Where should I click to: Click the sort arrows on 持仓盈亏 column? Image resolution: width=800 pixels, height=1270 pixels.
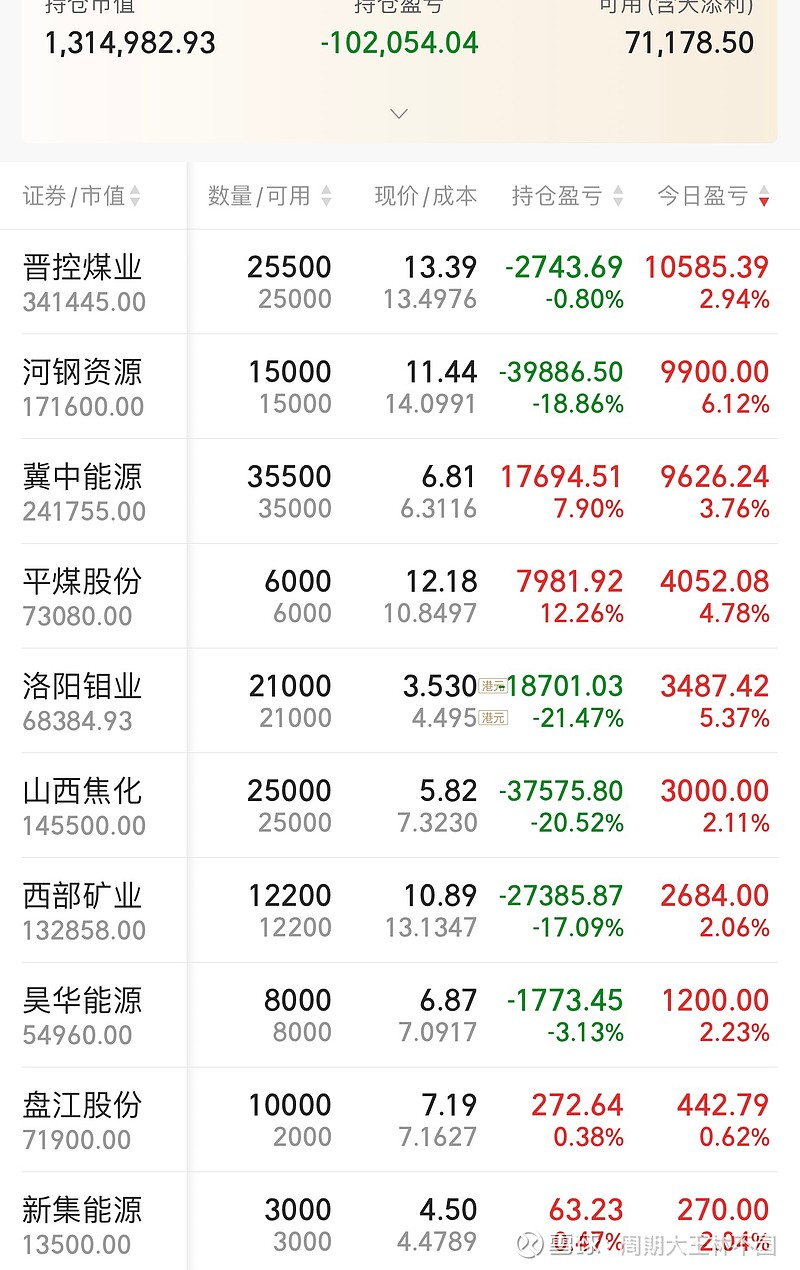click(x=618, y=196)
